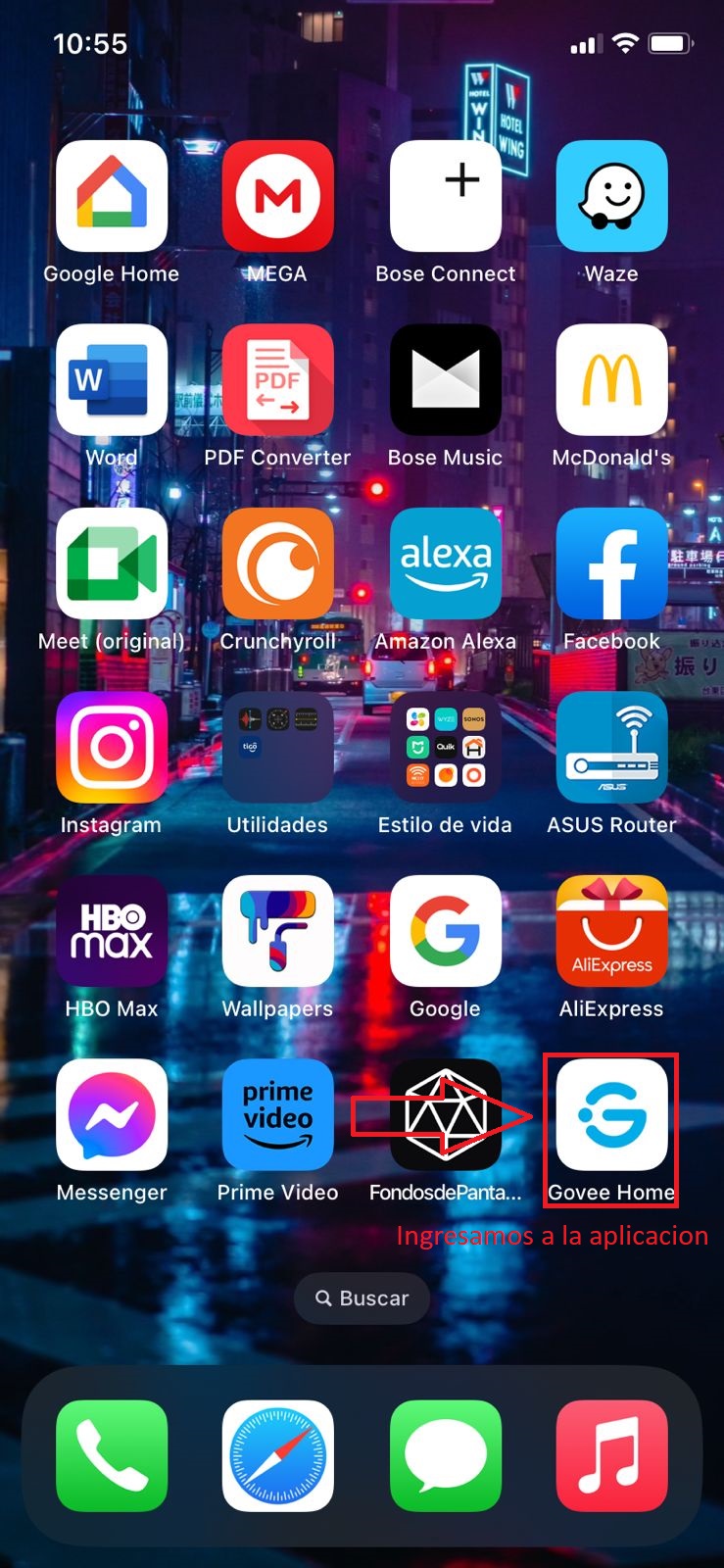Launch the PDF Converter app
This screenshot has width=724, height=1568.
(278, 379)
